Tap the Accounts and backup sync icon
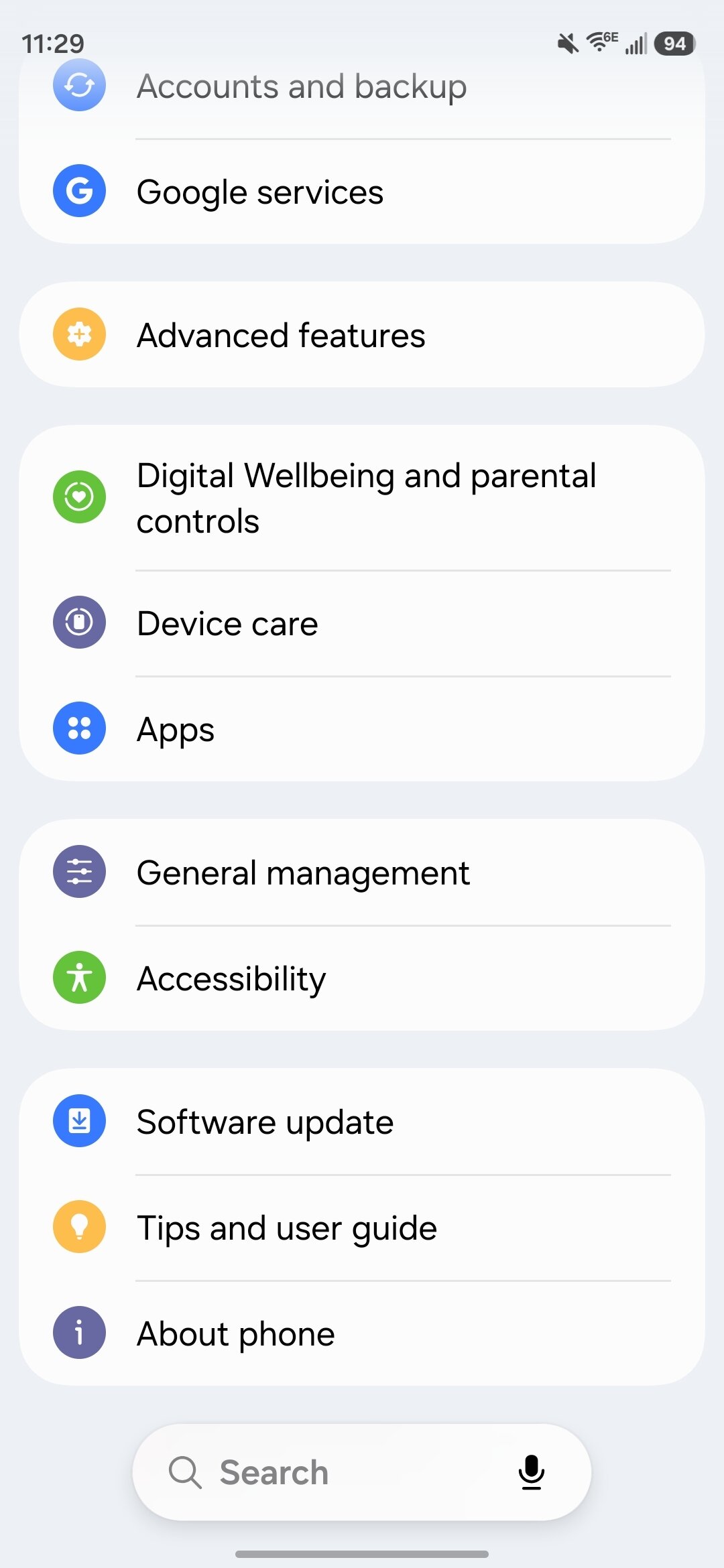Image resolution: width=724 pixels, height=1568 pixels. coord(78,86)
